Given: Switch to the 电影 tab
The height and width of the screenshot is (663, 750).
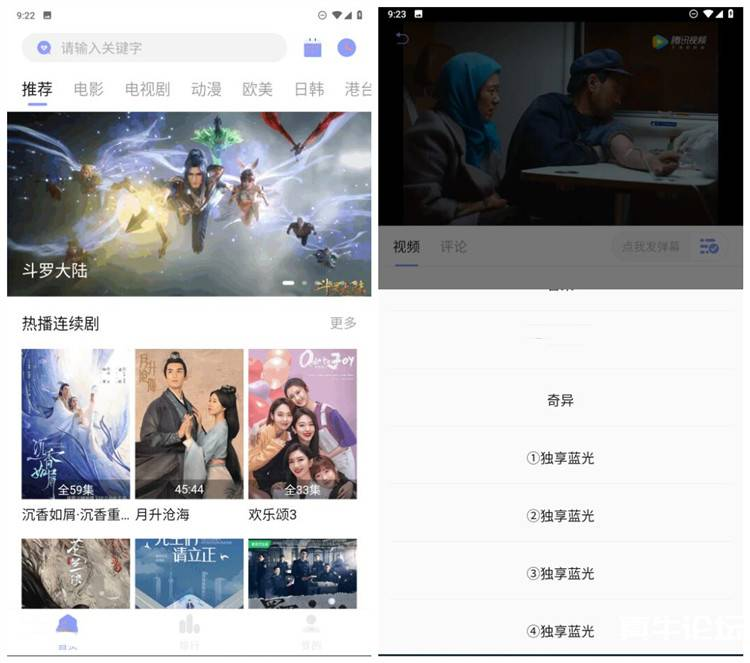Looking at the screenshot, I should (x=88, y=89).
